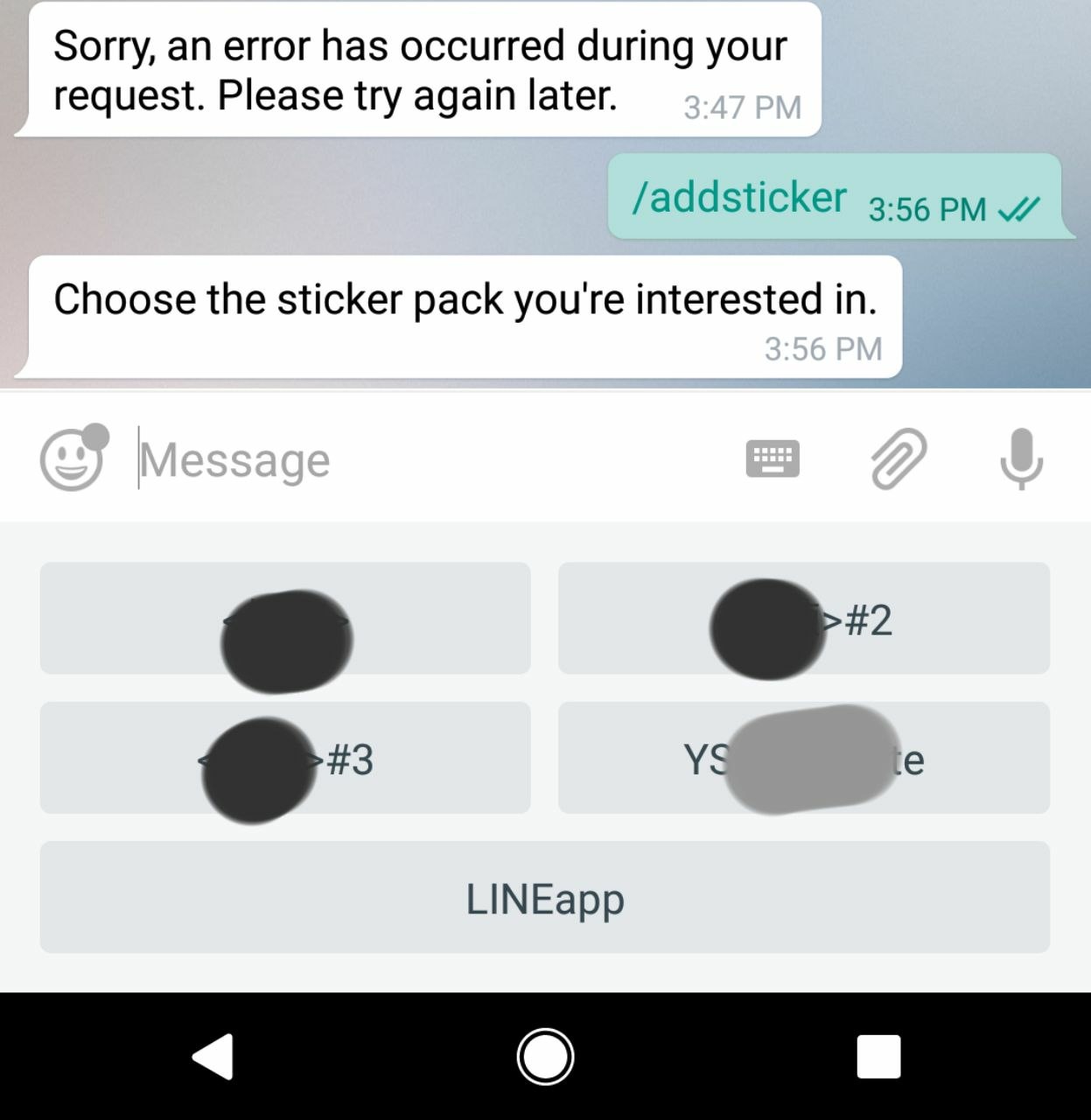
Task: Select the LINEapp sticker pack
Action: (544, 898)
